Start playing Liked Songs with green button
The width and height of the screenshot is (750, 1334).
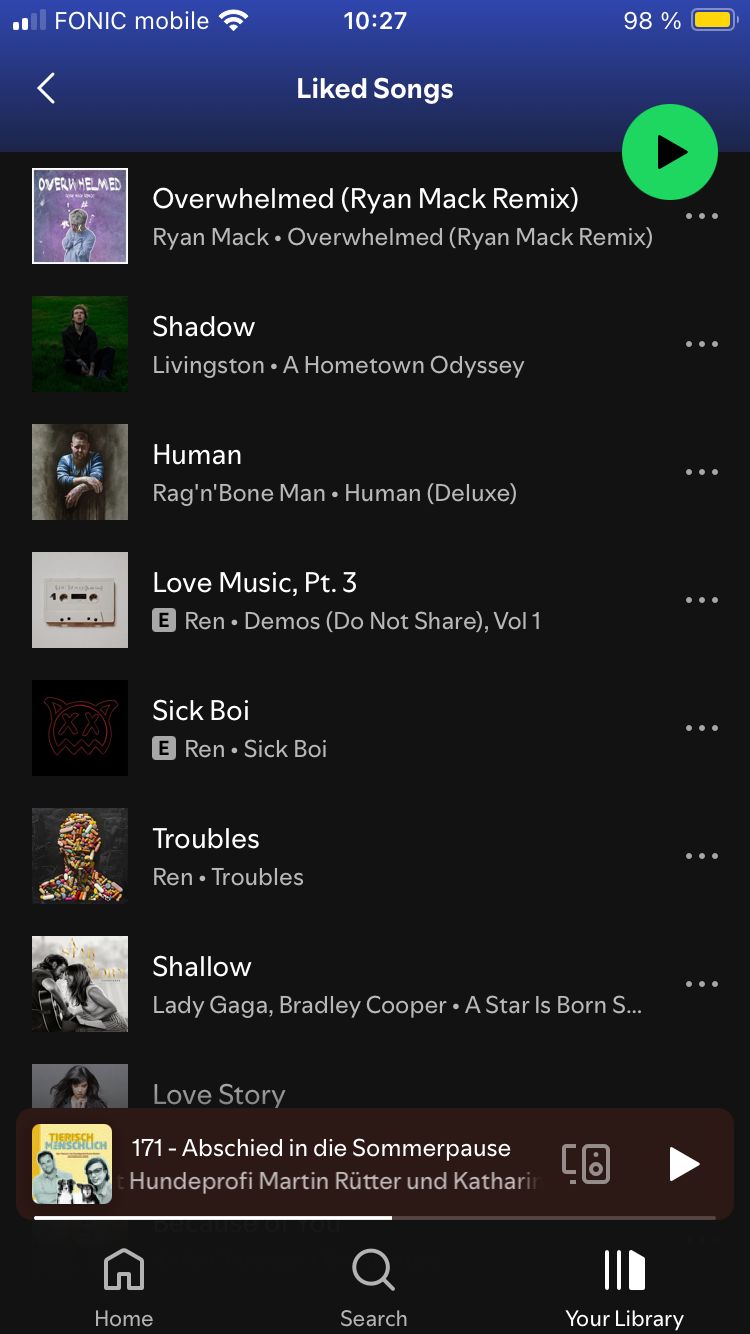[x=669, y=152]
